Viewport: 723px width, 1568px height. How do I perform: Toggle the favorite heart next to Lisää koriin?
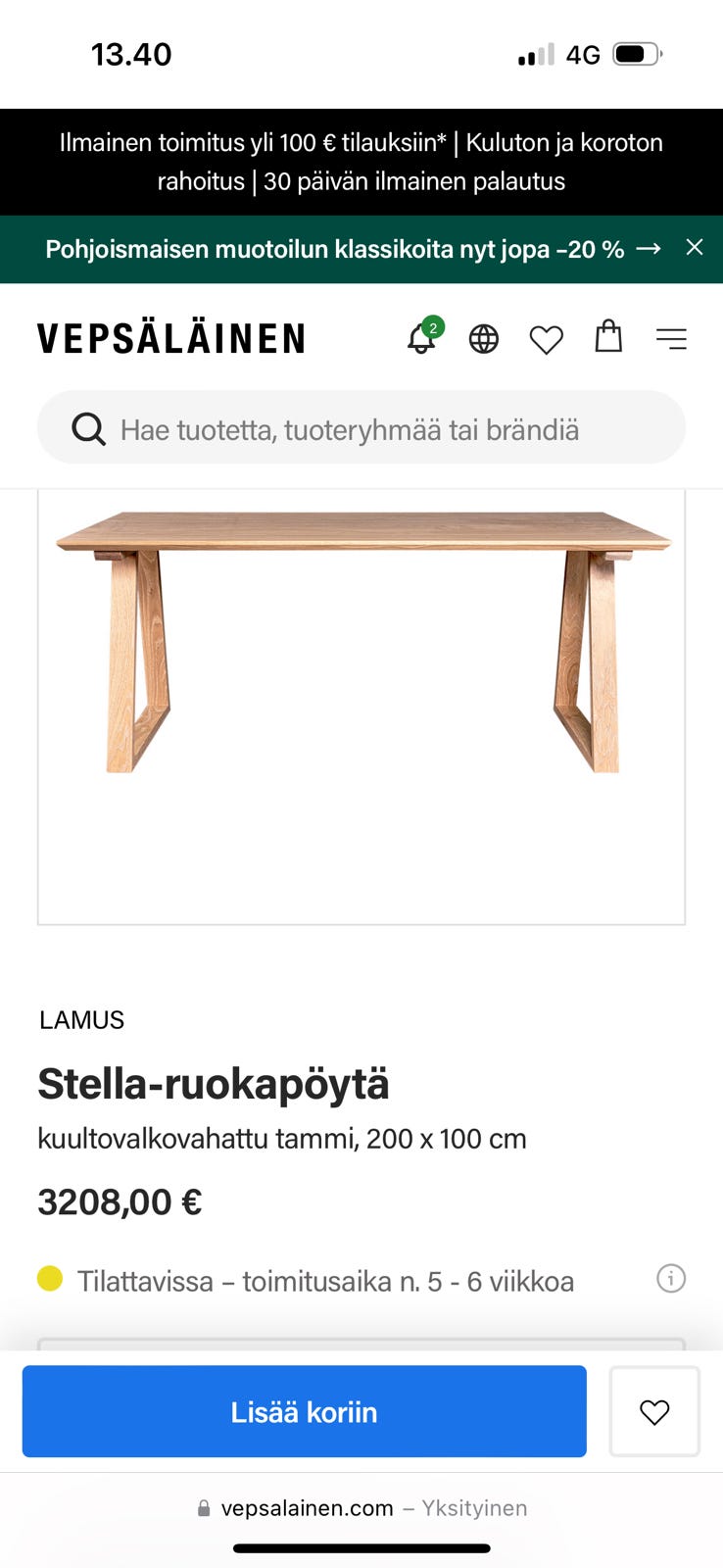[x=654, y=1411]
